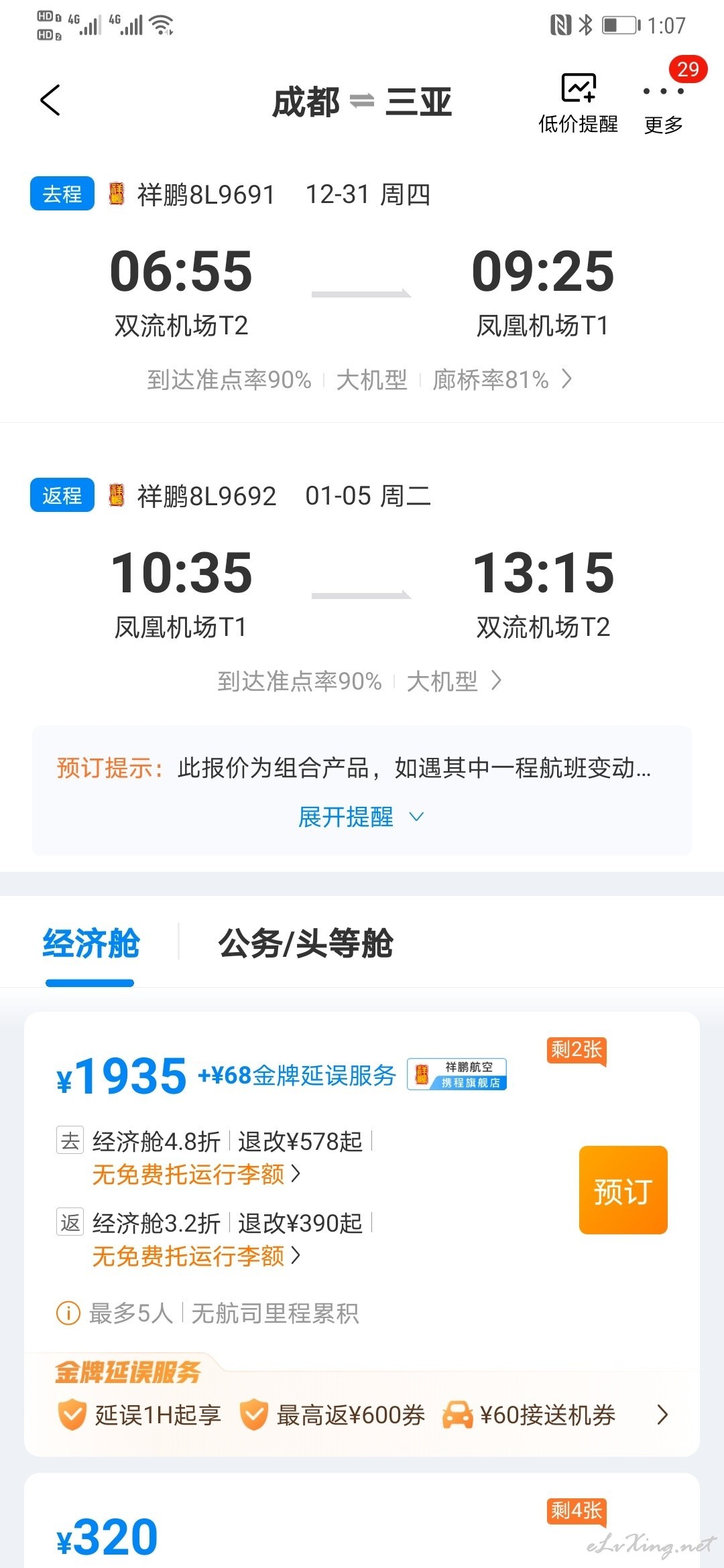Book the ¥1935 fare with 预订
Viewport: 724px width, 1568px height.
click(x=623, y=1190)
